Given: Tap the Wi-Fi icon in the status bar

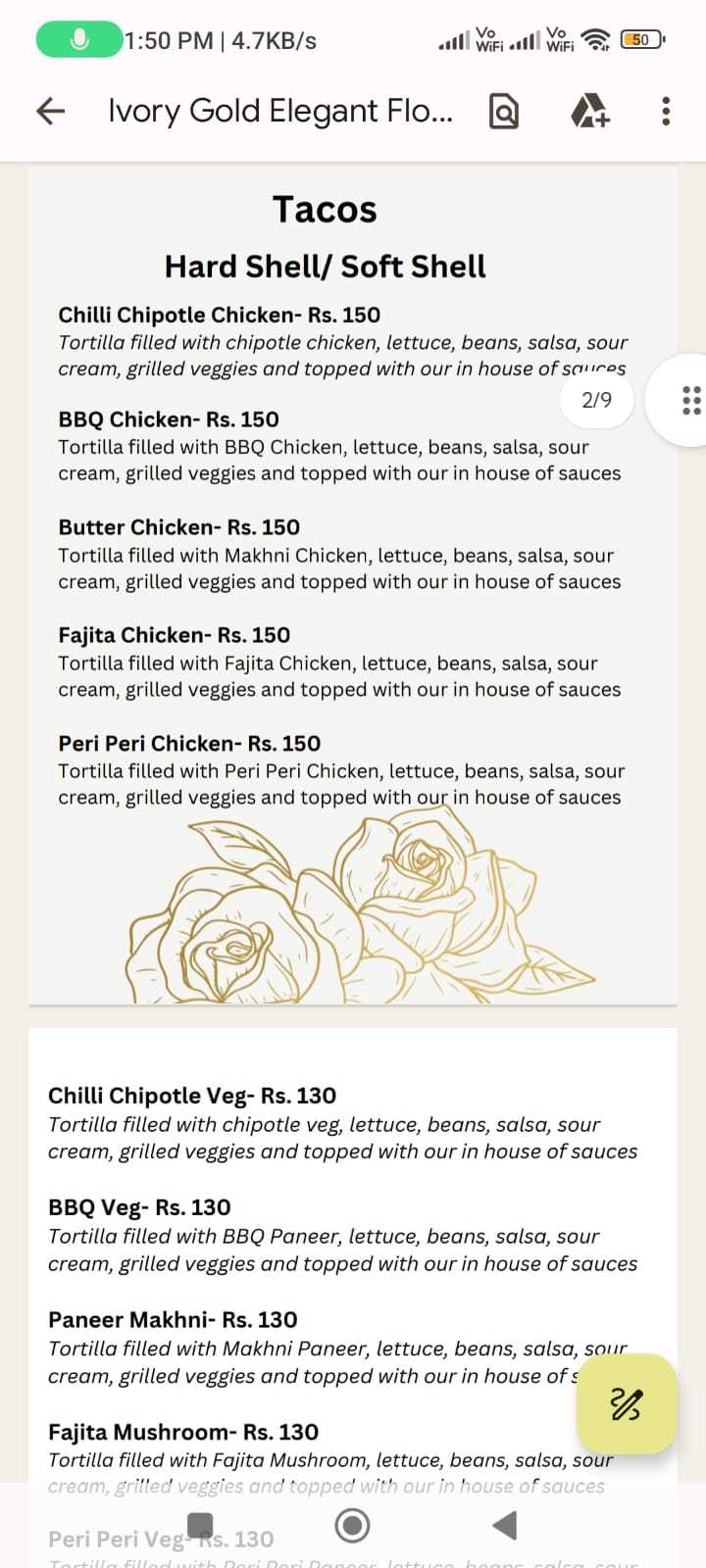Looking at the screenshot, I should [594, 39].
